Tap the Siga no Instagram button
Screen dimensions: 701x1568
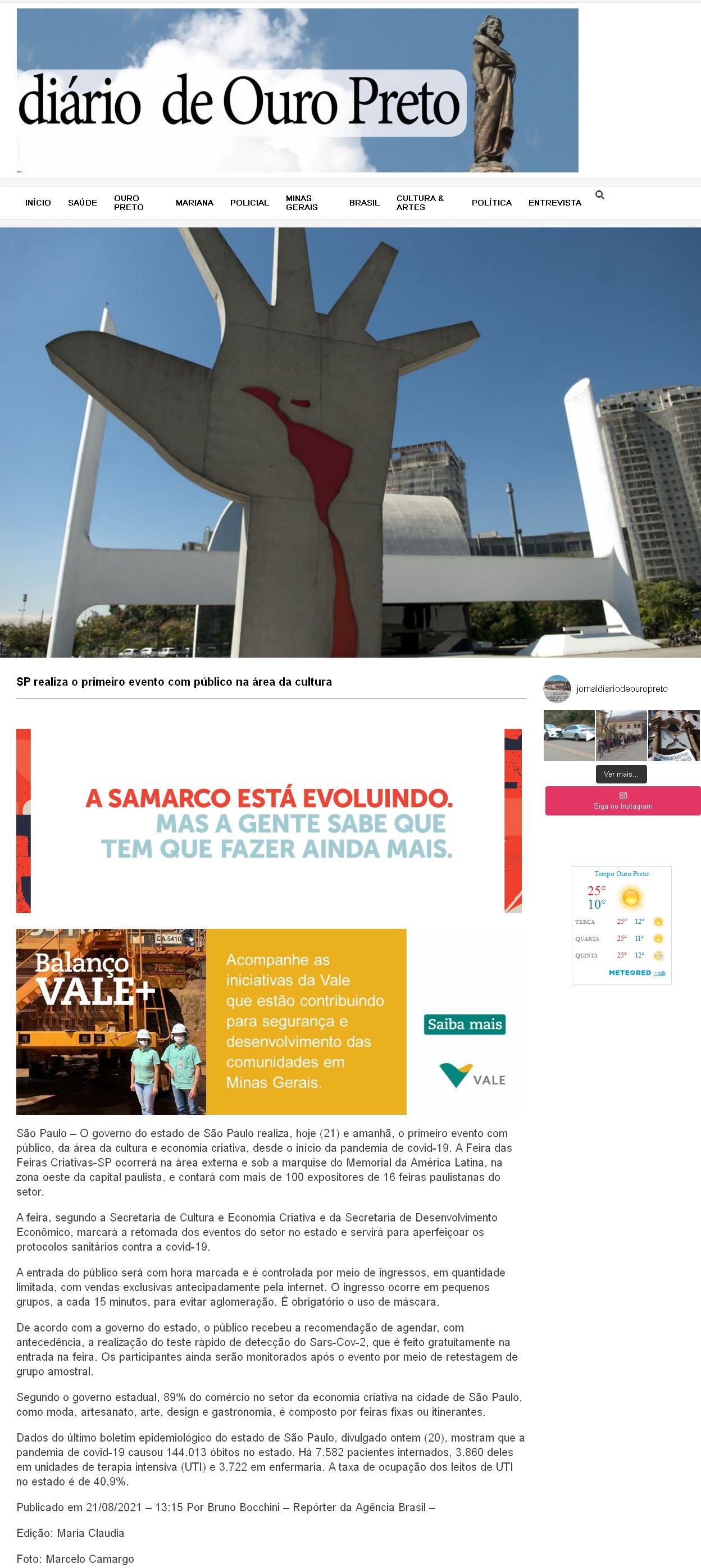pyautogui.click(x=622, y=800)
